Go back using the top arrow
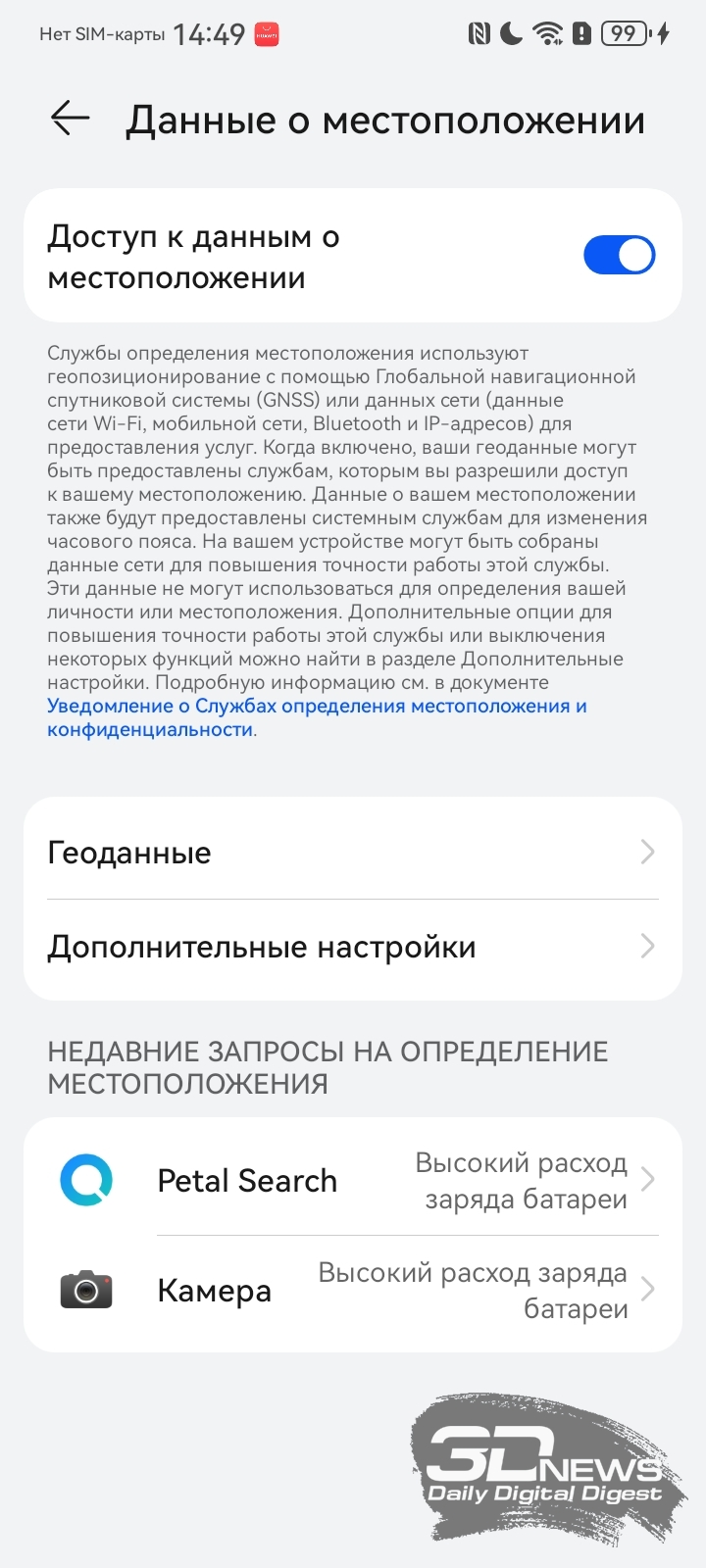 pyautogui.click(x=70, y=120)
